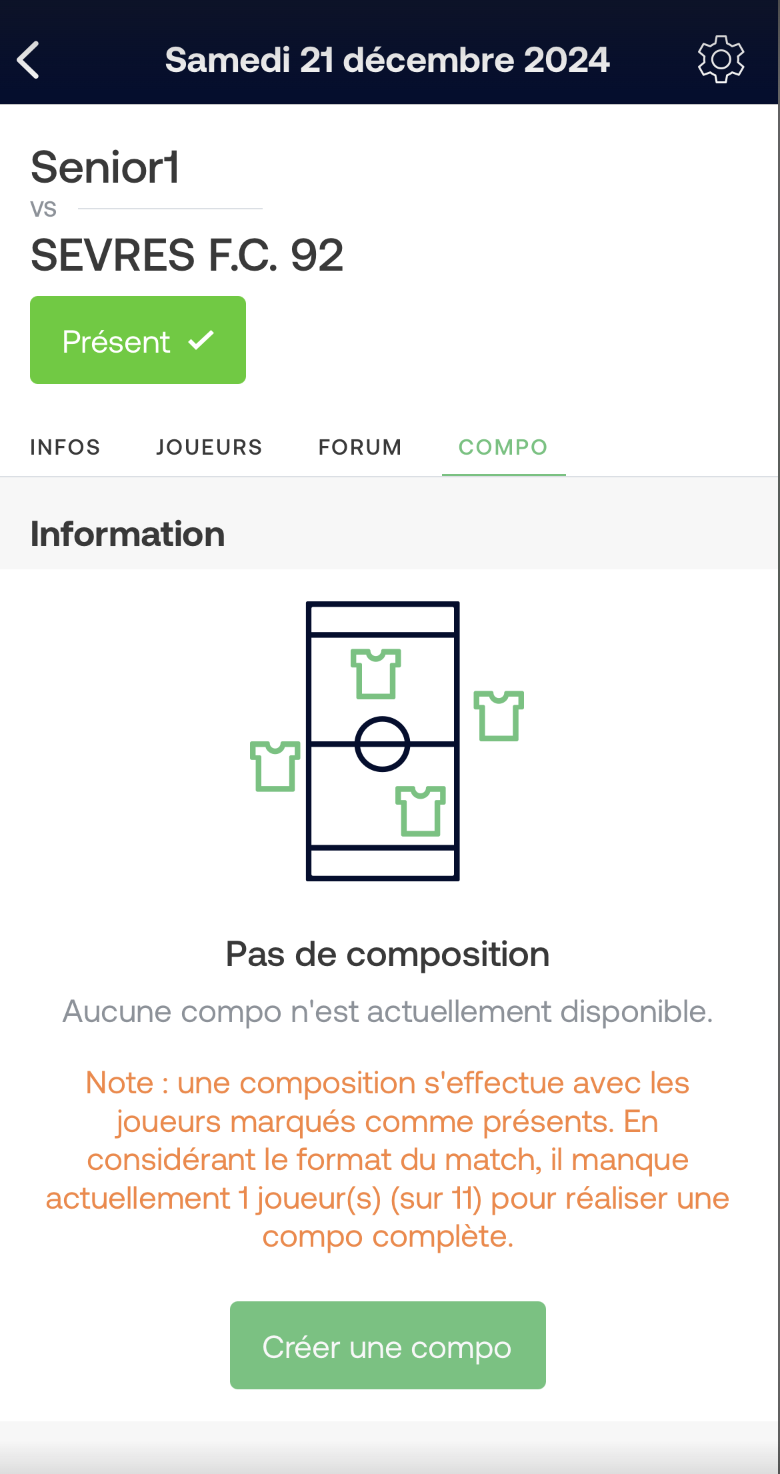780x1474 pixels.
Task: Open the JOUEURS tab
Action: click(209, 447)
